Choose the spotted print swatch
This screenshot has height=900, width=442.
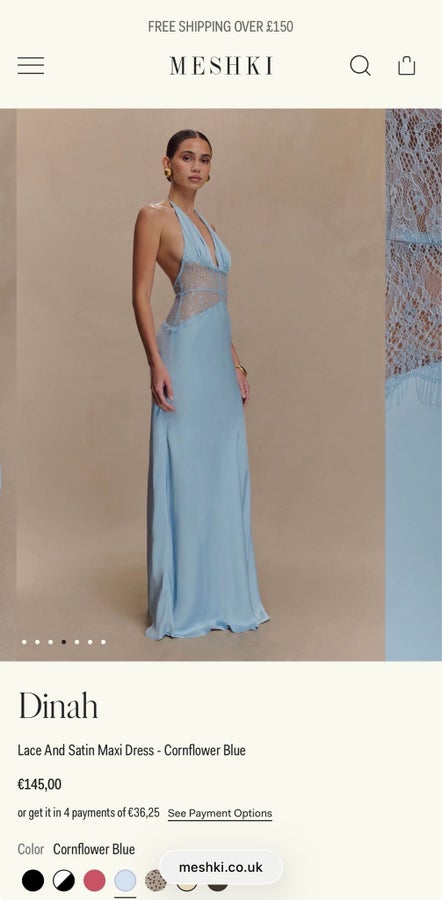156,880
